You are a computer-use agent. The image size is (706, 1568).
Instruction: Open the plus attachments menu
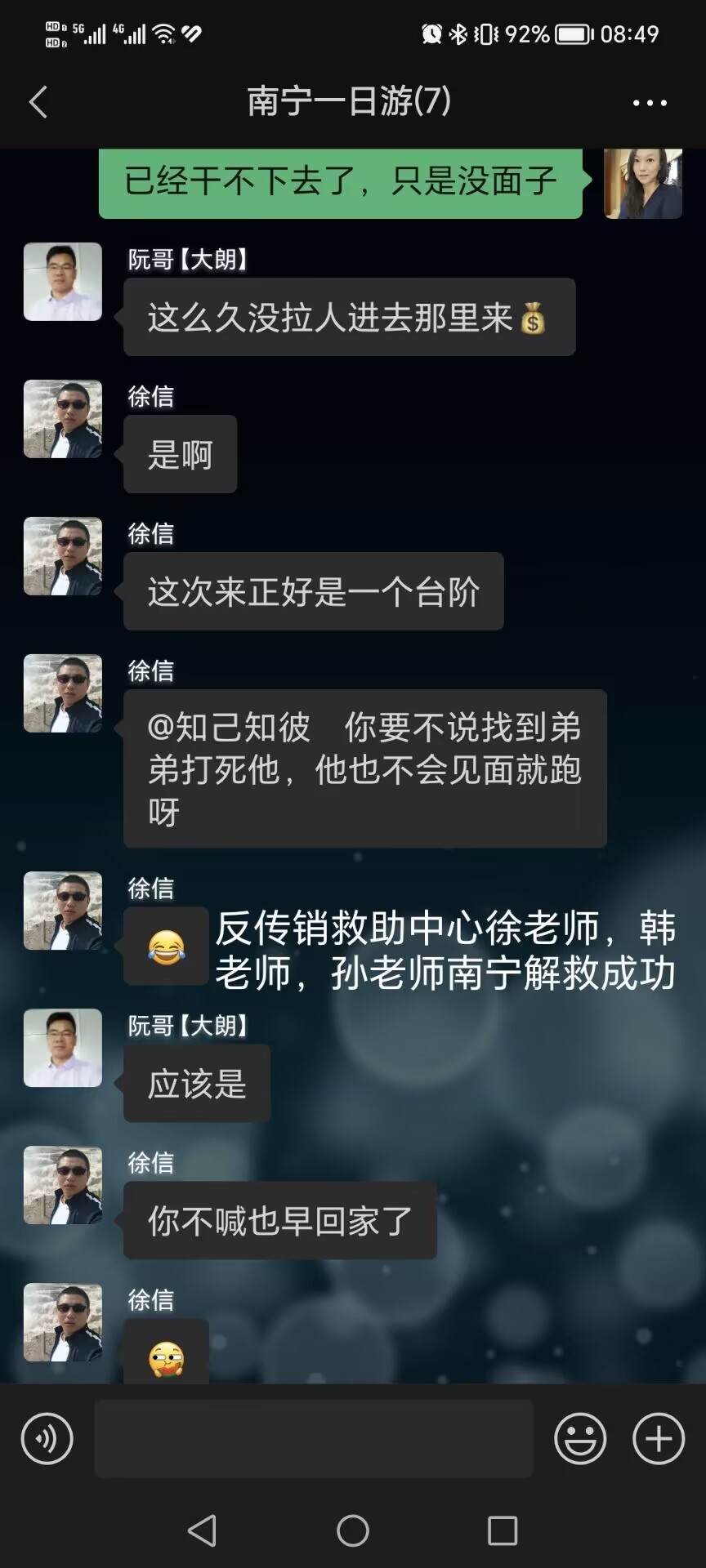[659, 1438]
